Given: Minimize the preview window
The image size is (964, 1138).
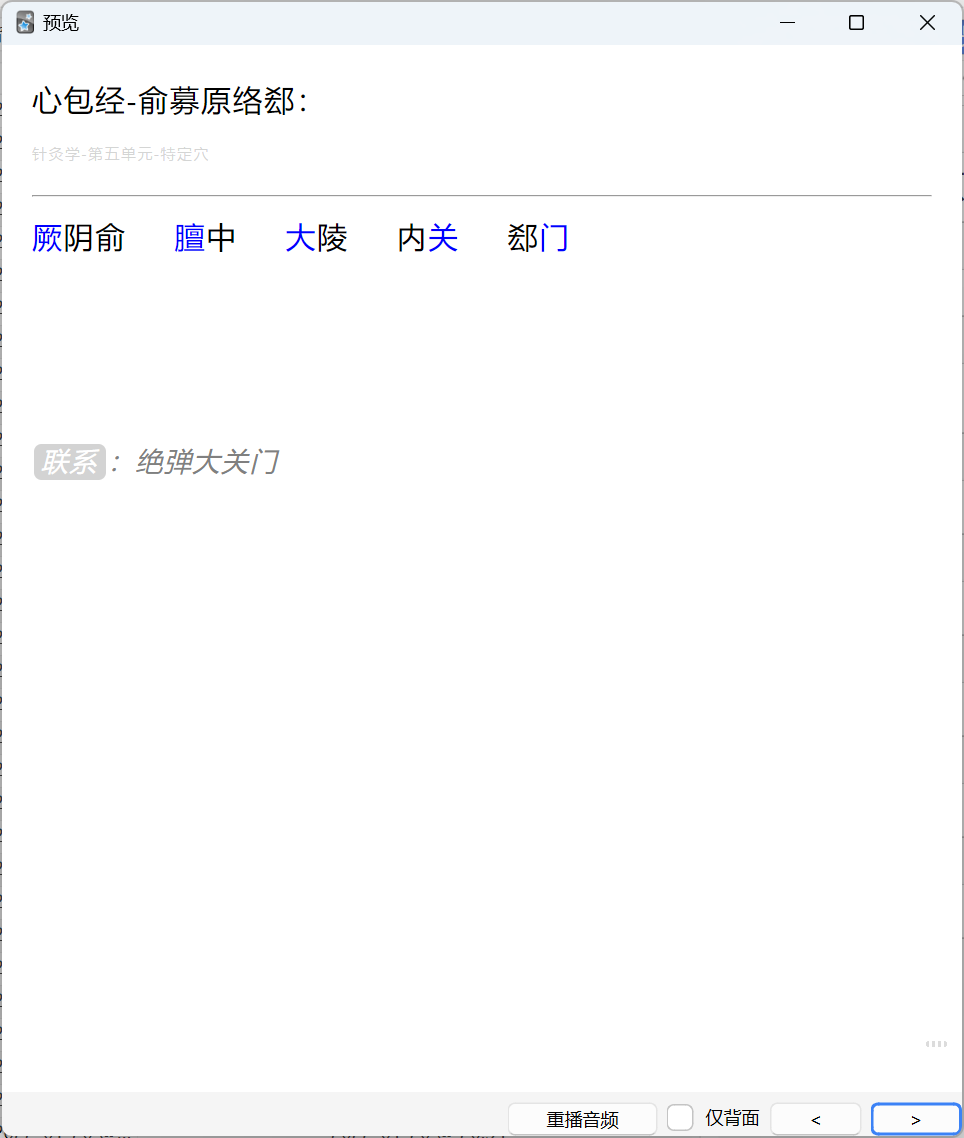Looking at the screenshot, I should (x=787, y=23).
